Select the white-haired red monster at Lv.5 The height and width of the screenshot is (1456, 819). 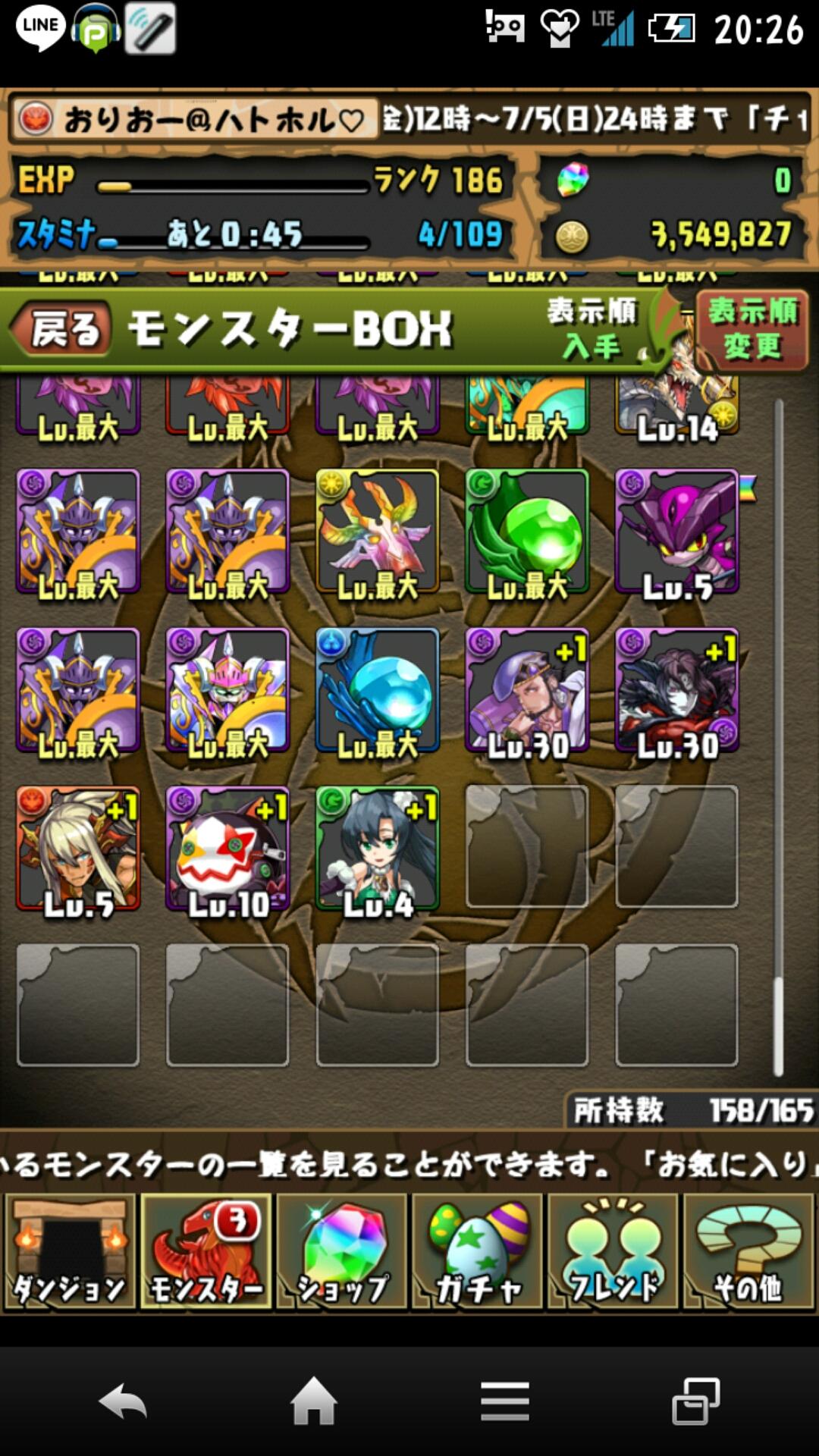coord(78,848)
